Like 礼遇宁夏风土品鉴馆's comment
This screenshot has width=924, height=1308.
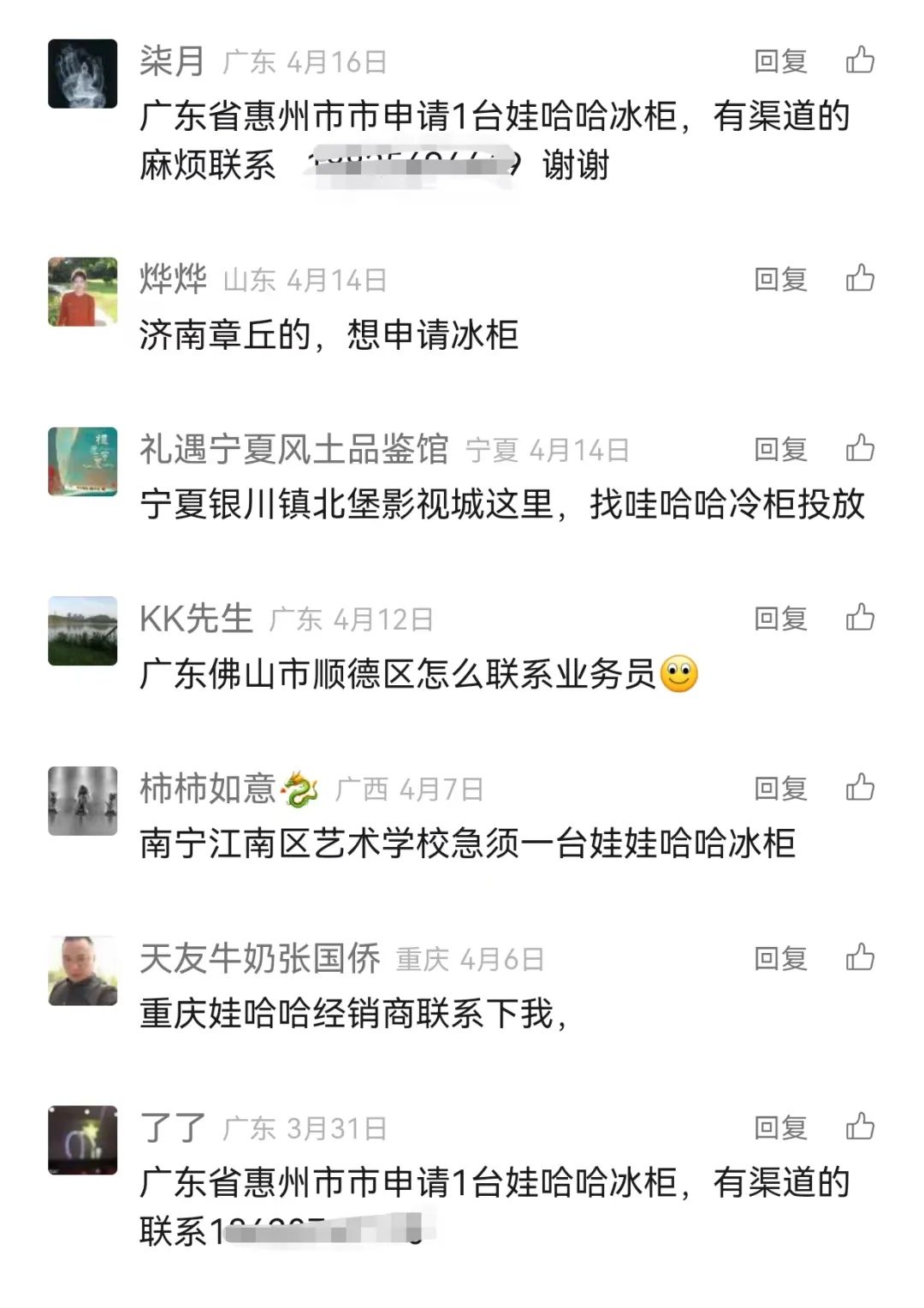click(x=860, y=448)
